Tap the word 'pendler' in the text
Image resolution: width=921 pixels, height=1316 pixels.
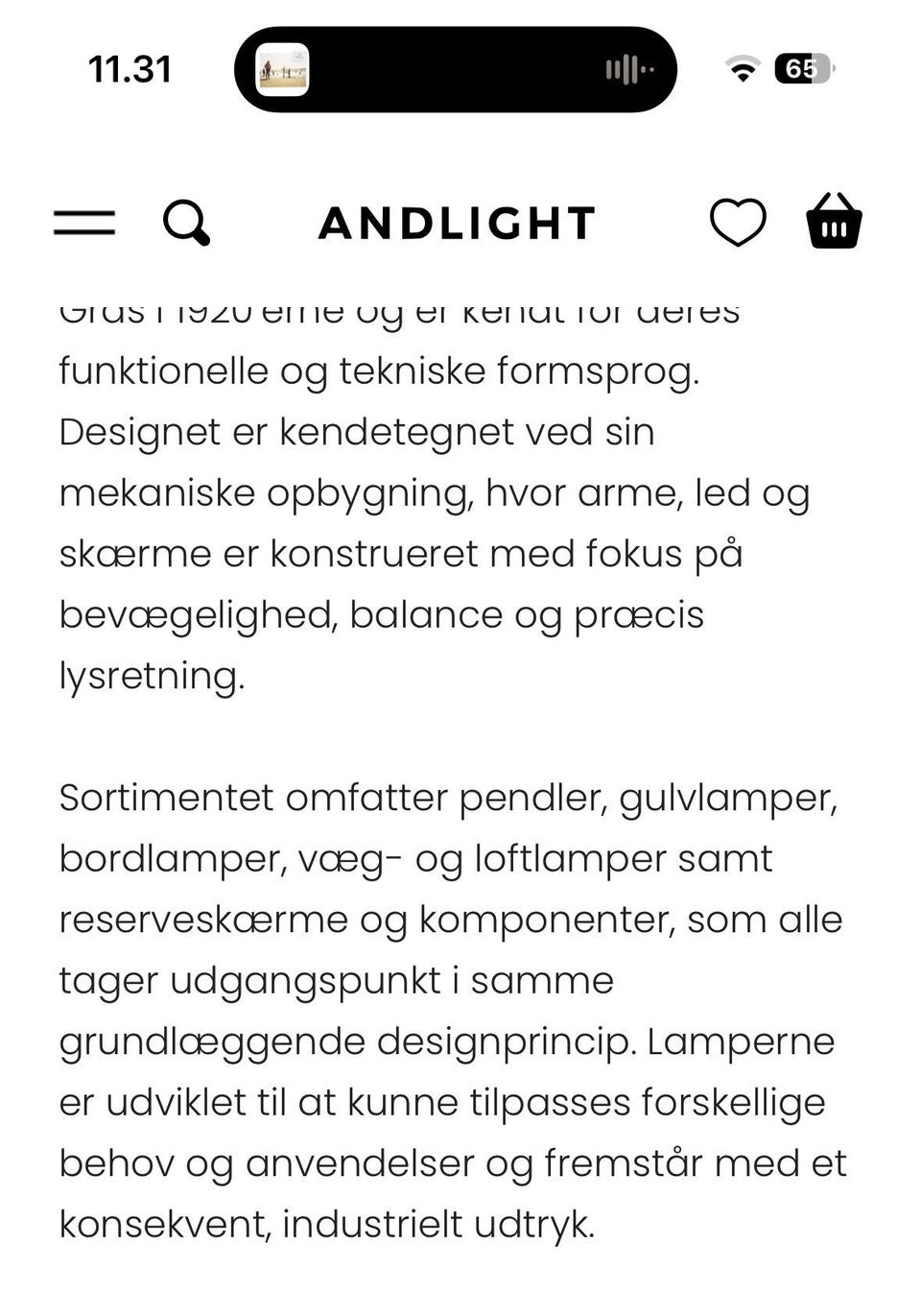point(532,796)
